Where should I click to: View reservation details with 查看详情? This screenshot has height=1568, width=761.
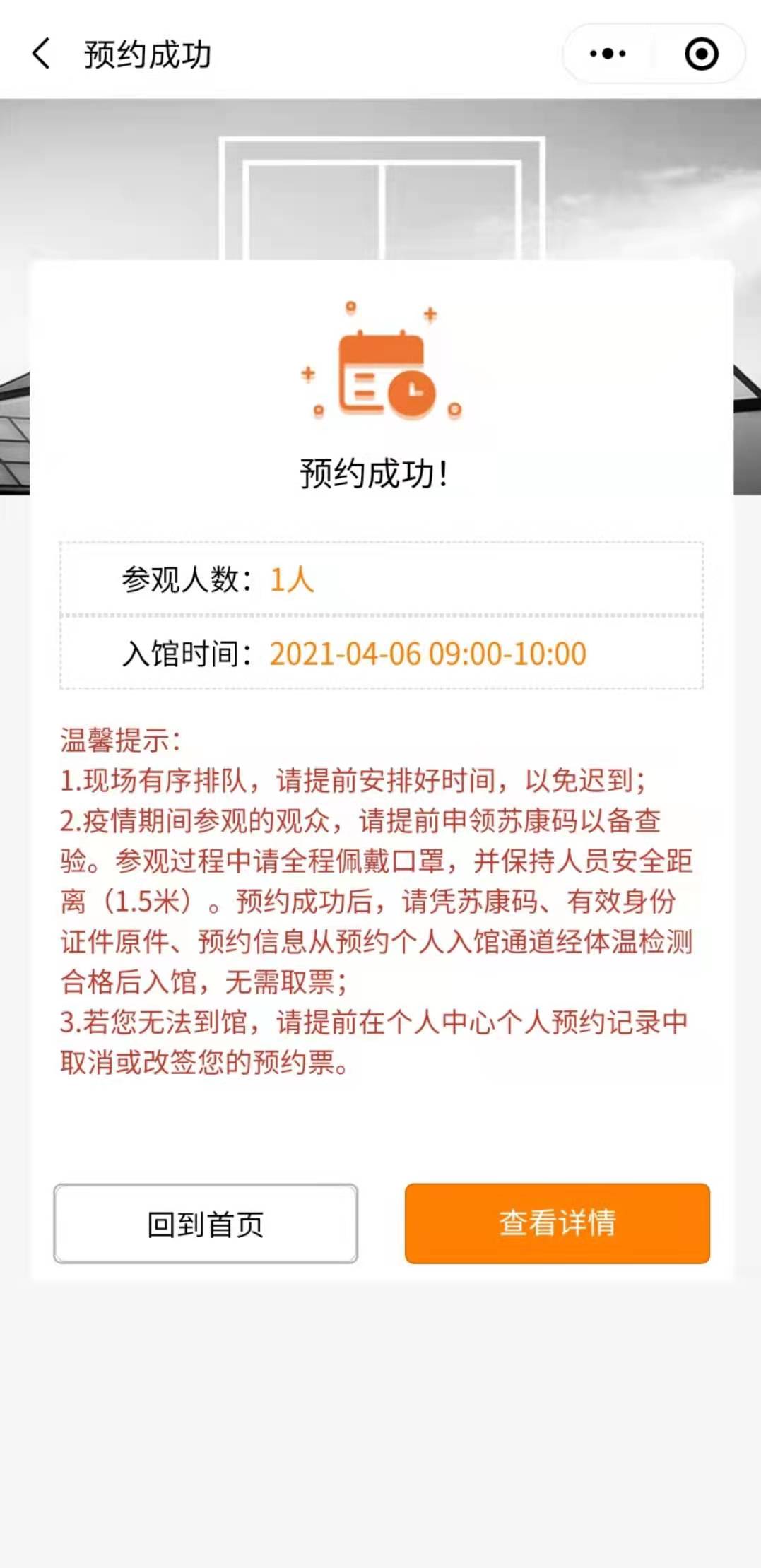[x=557, y=1223]
